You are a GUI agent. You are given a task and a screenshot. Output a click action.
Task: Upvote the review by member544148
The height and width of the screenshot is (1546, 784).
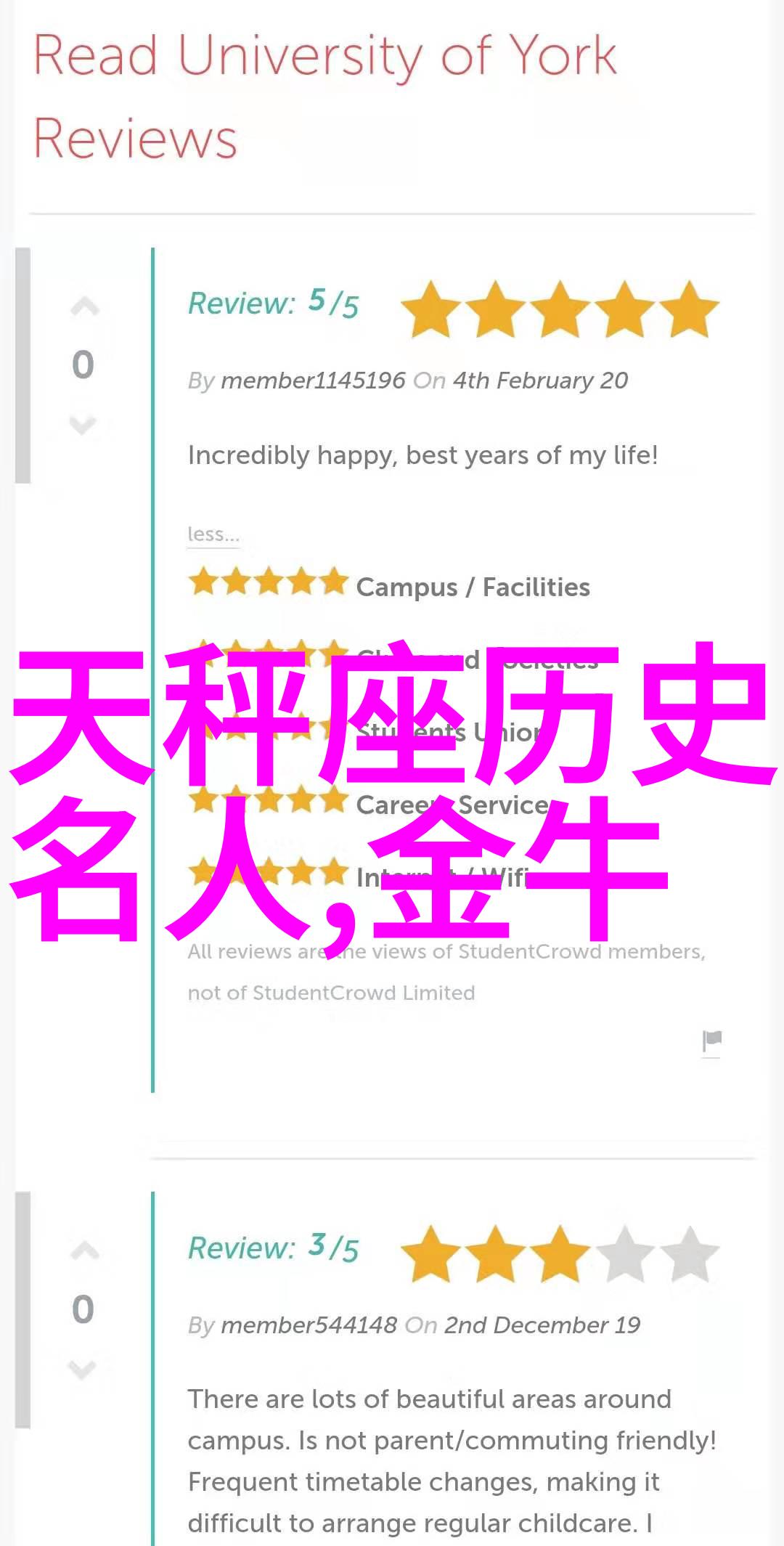click(84, 1251)
